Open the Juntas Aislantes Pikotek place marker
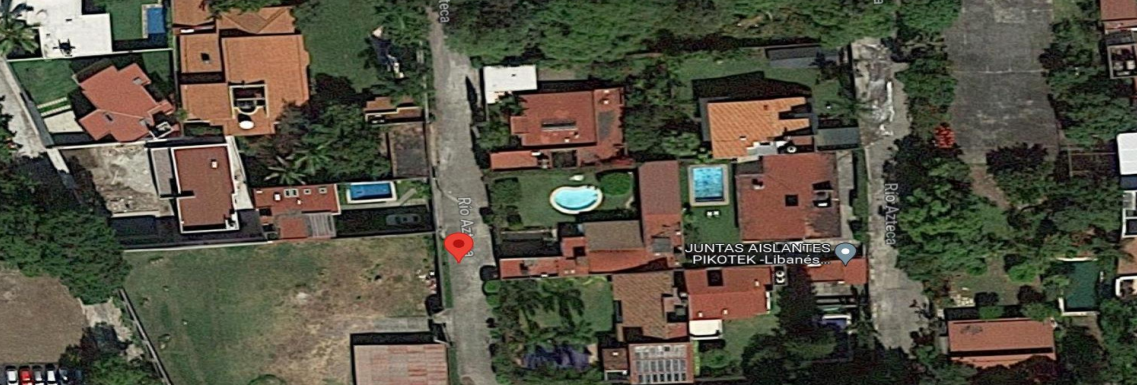This screenshot has width=1137, height=385. pos(845,253)
